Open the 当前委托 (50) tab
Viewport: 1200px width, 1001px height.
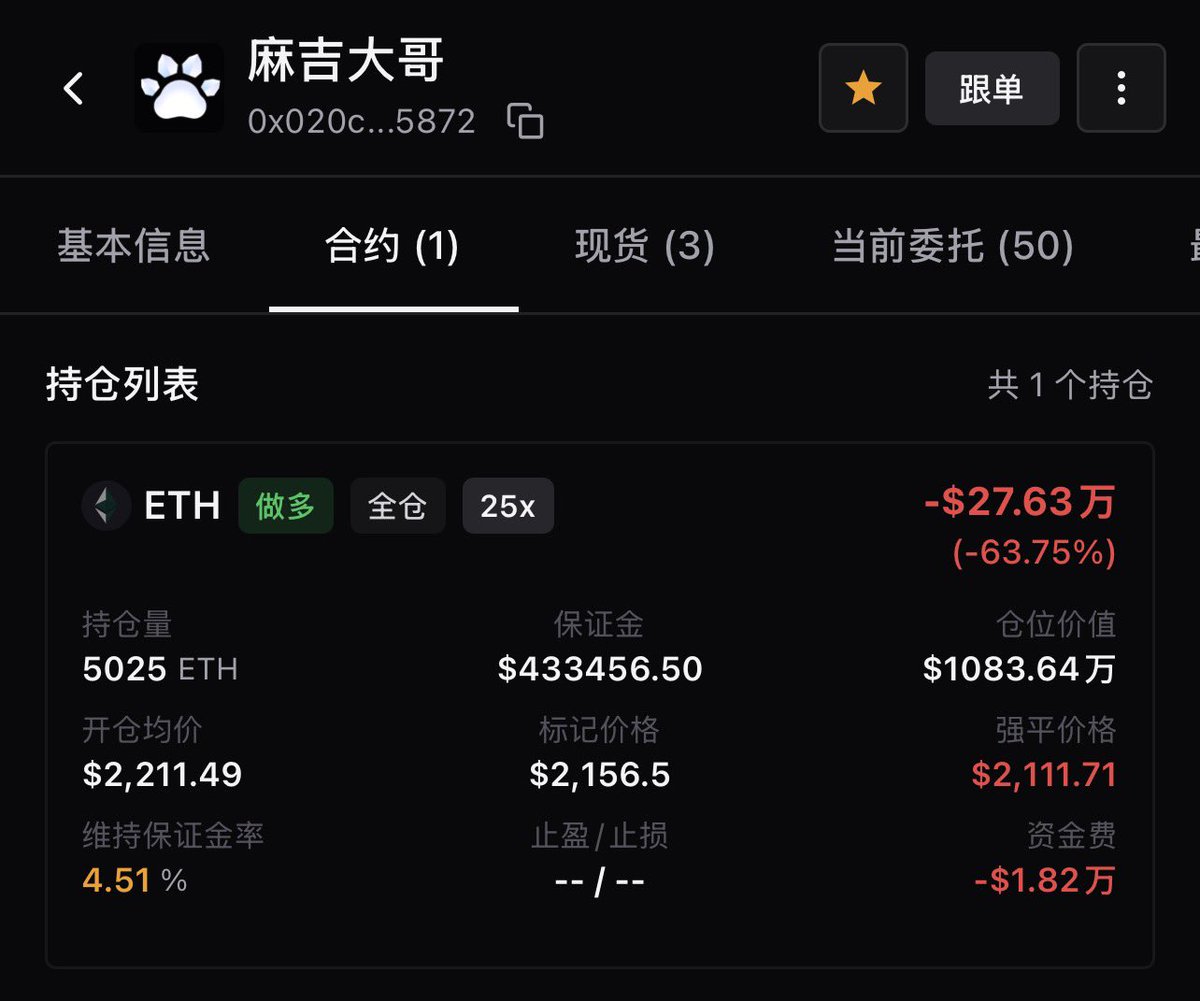point(952,246)
